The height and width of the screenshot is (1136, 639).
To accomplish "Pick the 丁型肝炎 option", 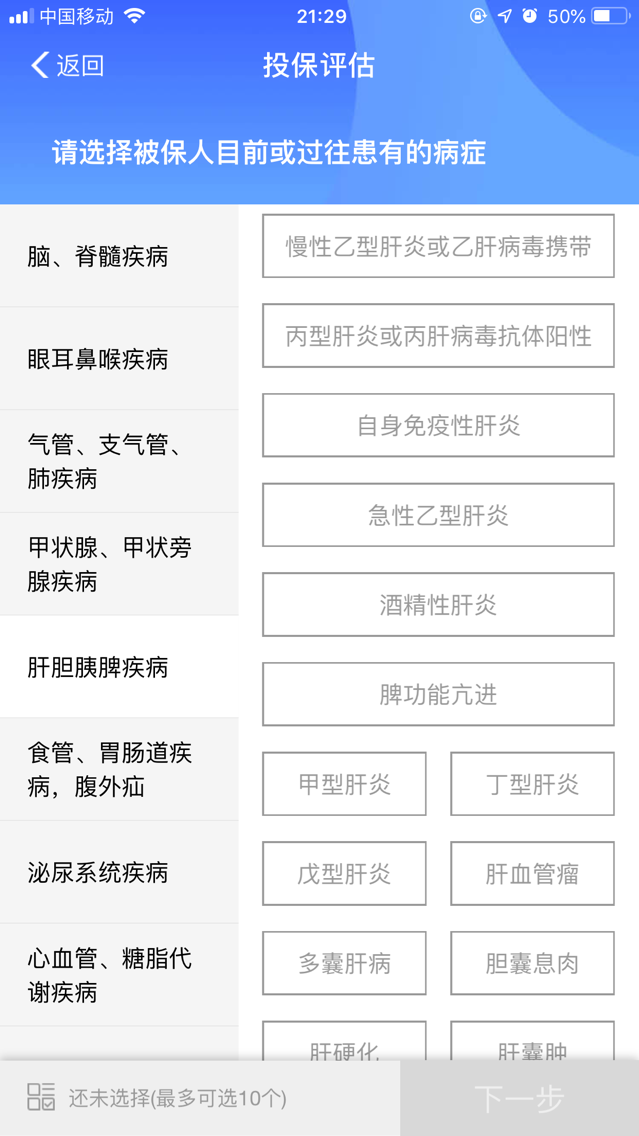I will [x=532, y=784].
